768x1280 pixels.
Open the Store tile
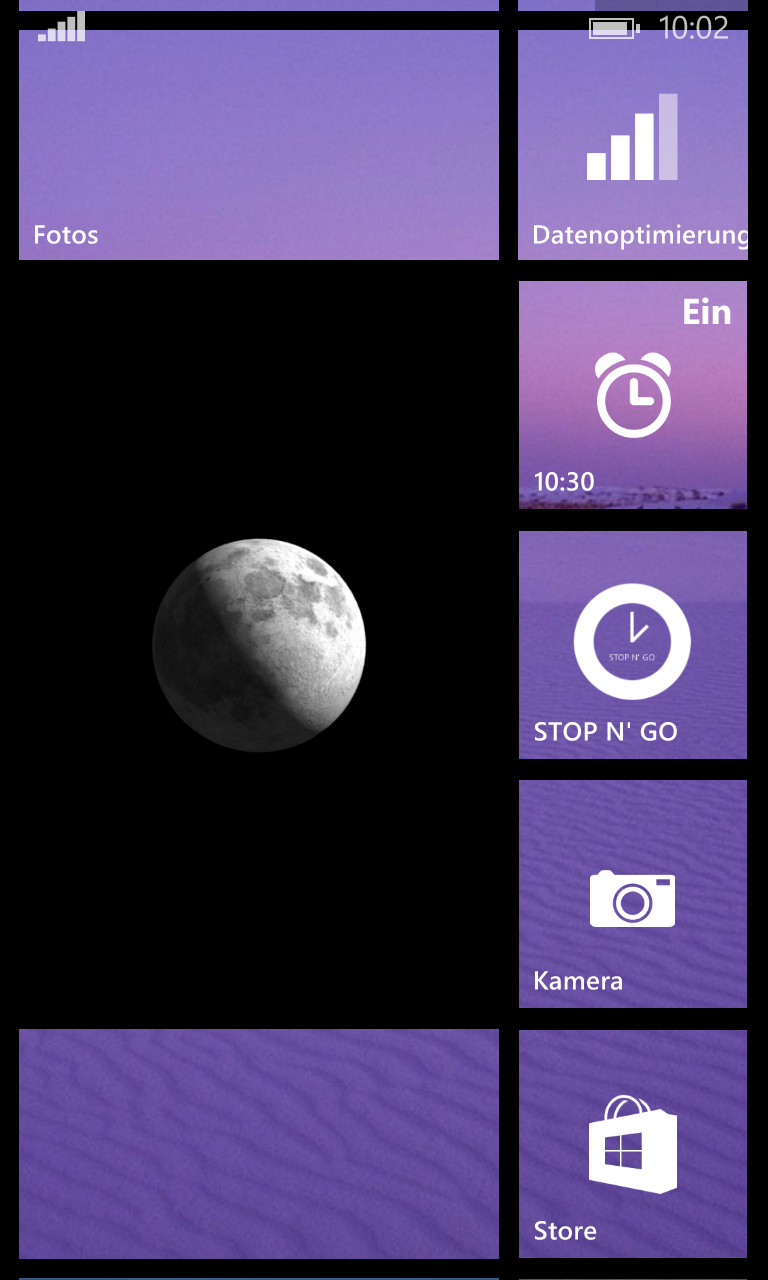point(633,1144)
